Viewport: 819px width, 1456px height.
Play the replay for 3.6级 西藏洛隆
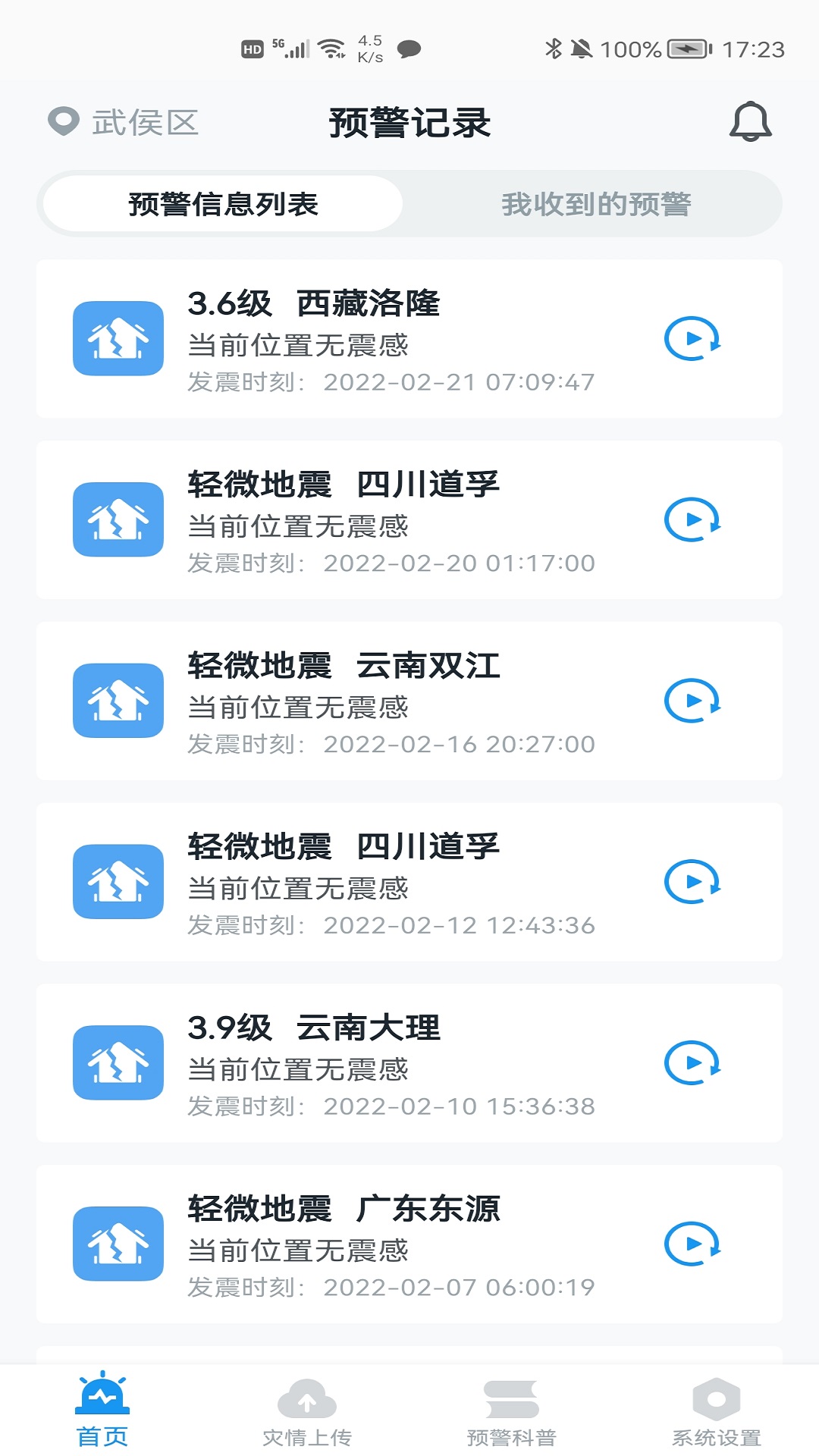tap(691, 340)
